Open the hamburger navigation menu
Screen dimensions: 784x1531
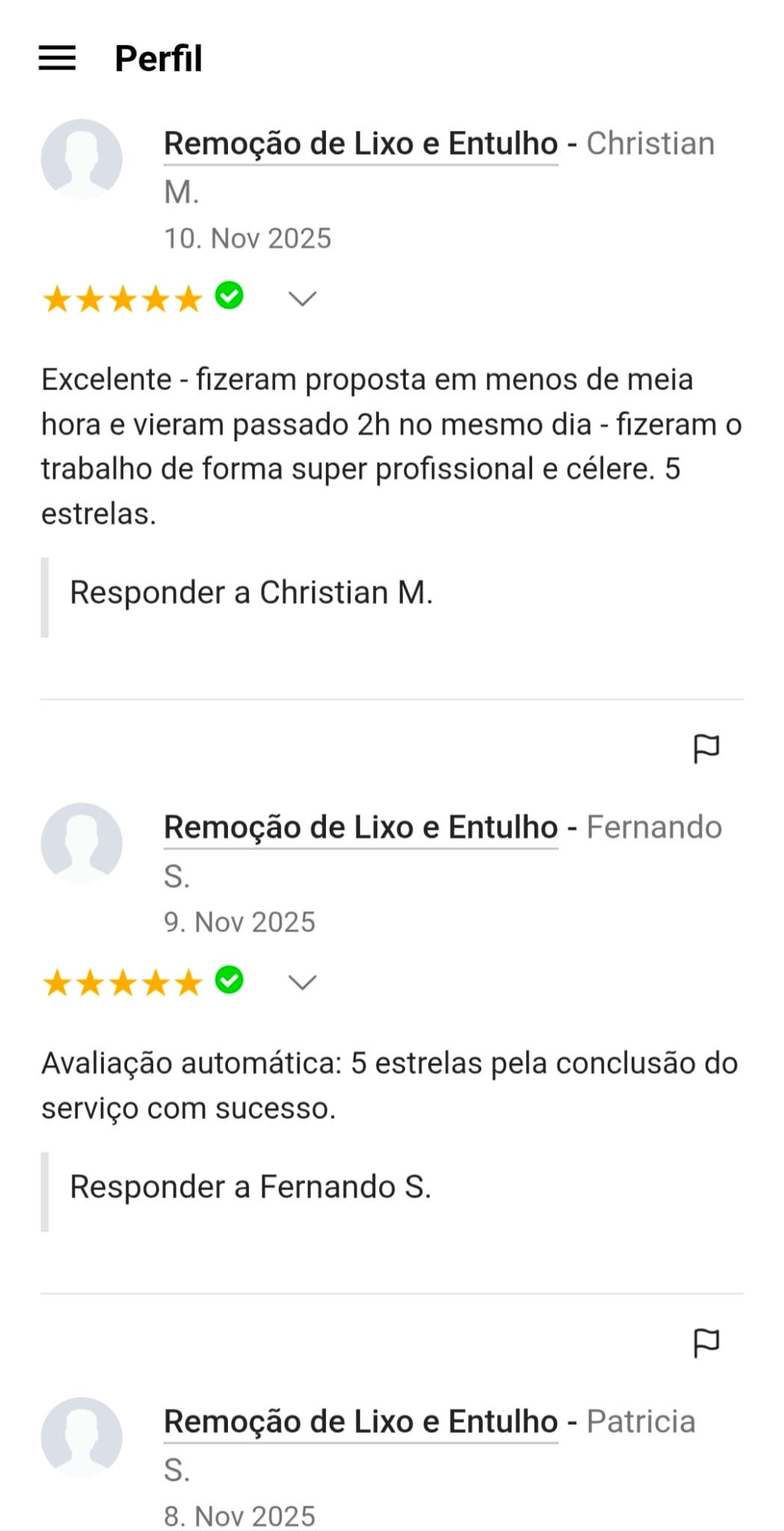(58, 58)
